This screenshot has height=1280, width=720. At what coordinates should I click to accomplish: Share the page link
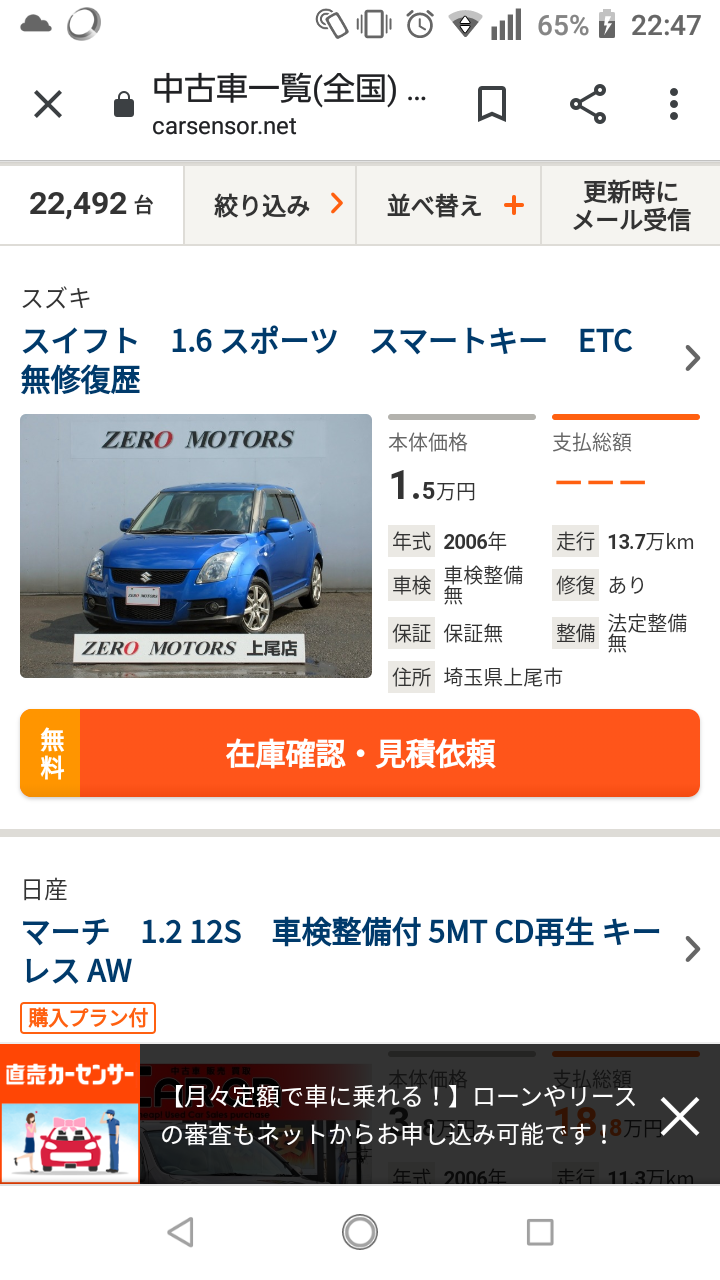coord(588,104)
